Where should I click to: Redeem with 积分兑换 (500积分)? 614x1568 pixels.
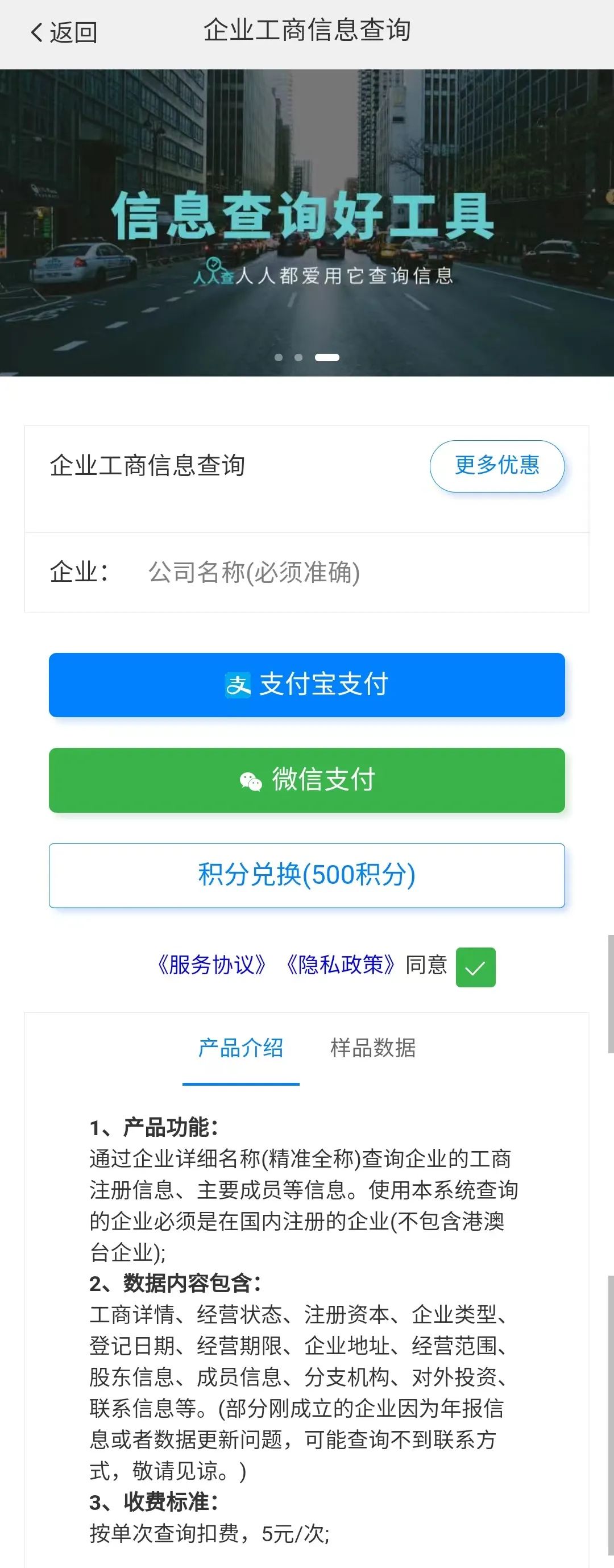click(x=306, y=875)
